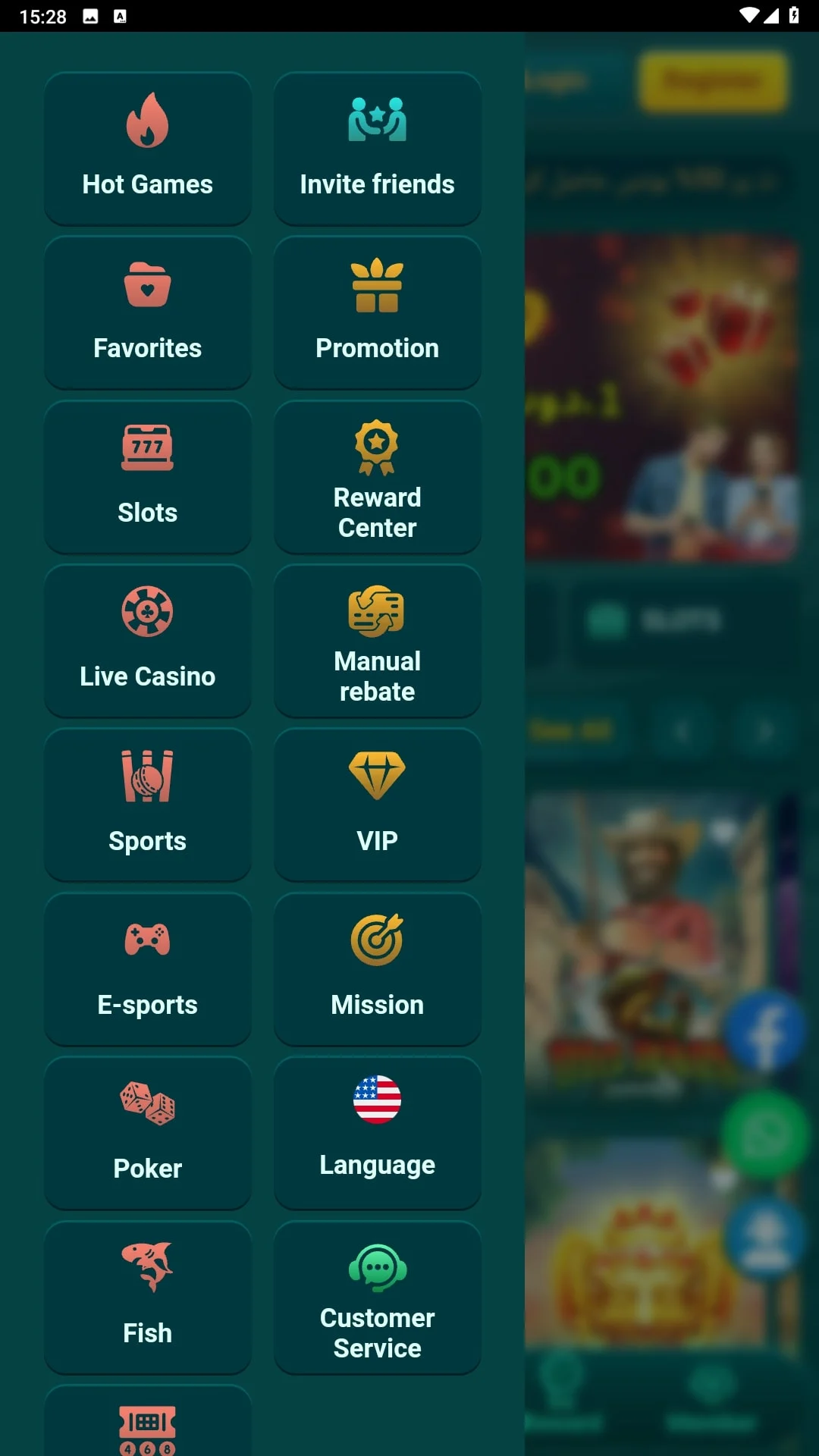Open the Mission page
Image resolution: width=819 pixels, height=1456 pixels.
click(x=377, y=969)
